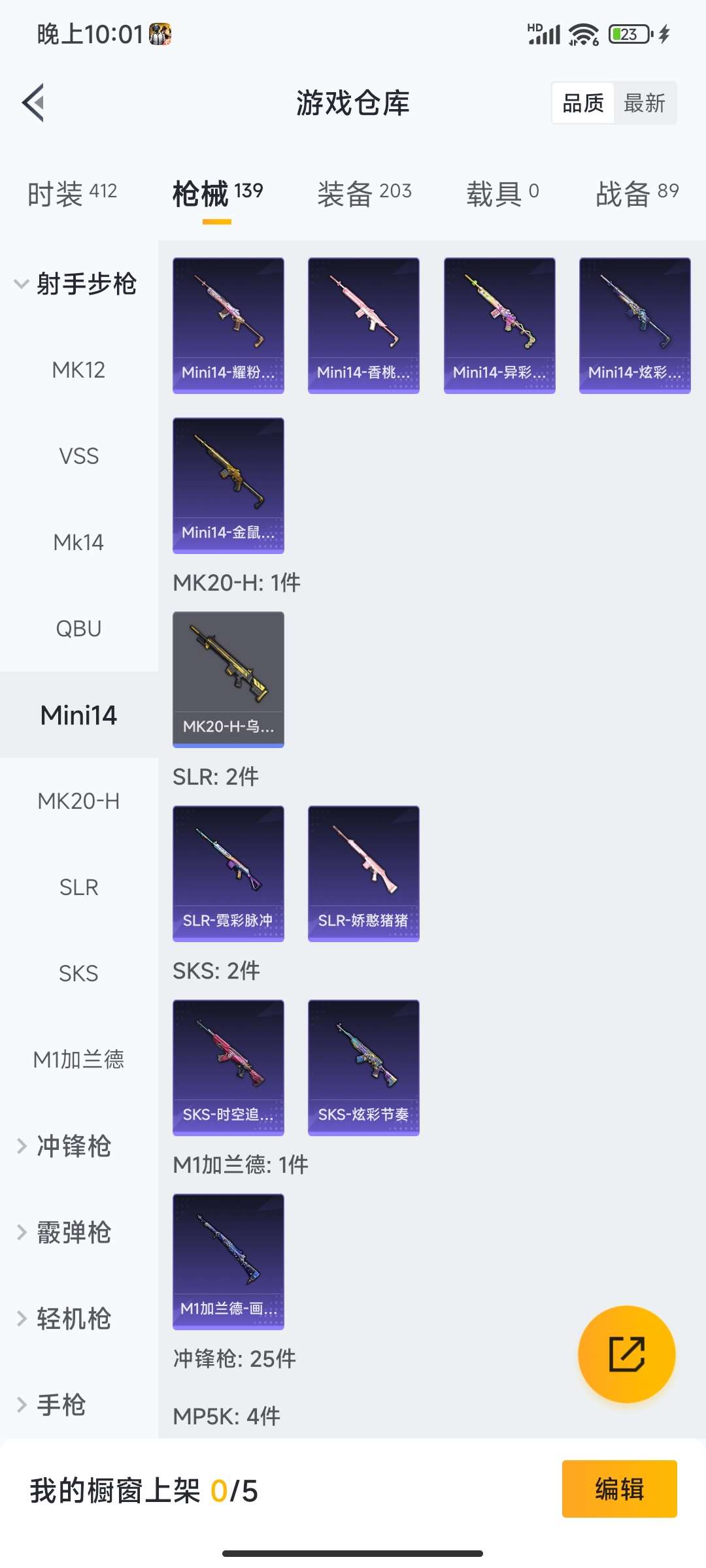The height and width of the screenshot is (1568, 706).
Task: Open the 战备 tab
Action: pyautogui.click(x=637, y=193)
